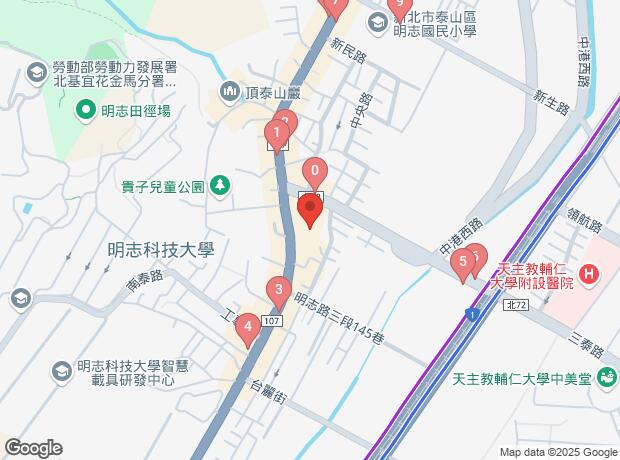The height and width of the screenshot is (460, 620).
Task: Open 明志田徑場 place icon
Action: coord(86,111)
